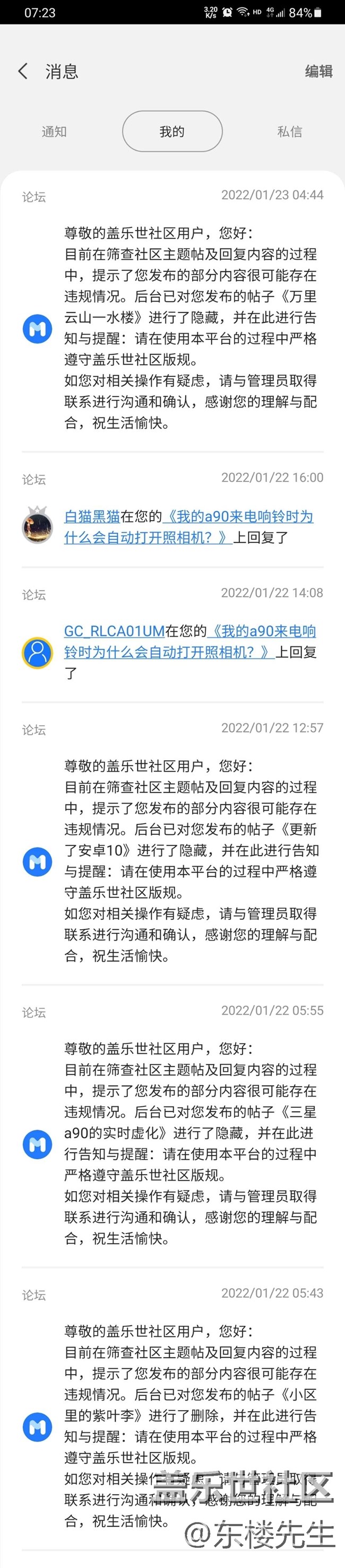Viewport: 345px width, 1568px height.
Task: Switch to the 通知 tab
Action: click(x=54, y=131)
